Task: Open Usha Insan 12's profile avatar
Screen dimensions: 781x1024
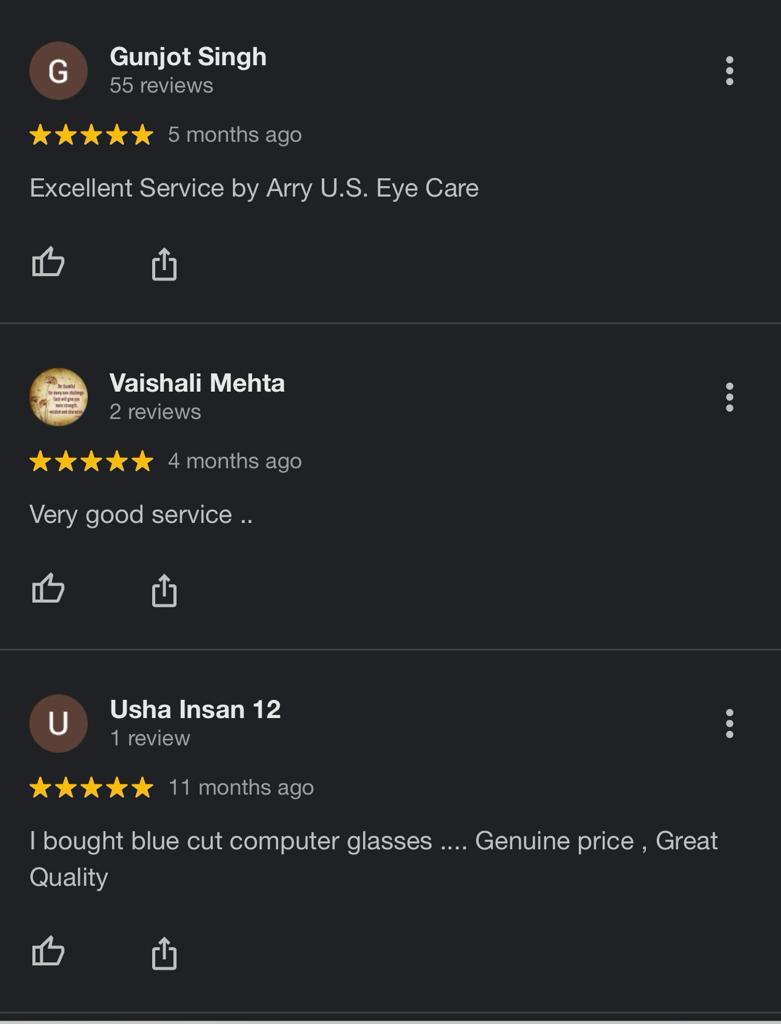Action: point(58,723)
